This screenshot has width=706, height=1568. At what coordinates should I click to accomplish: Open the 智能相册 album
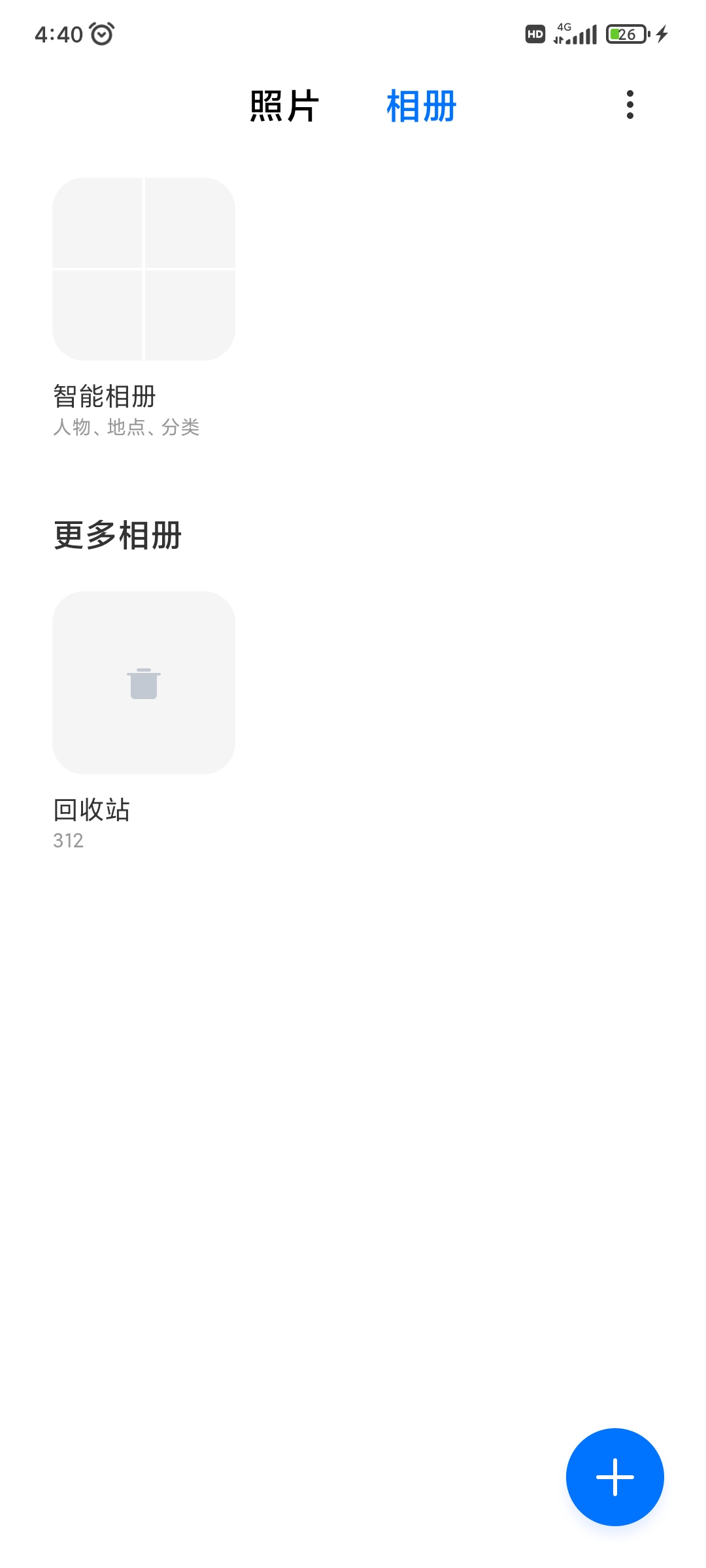(144, 269)
